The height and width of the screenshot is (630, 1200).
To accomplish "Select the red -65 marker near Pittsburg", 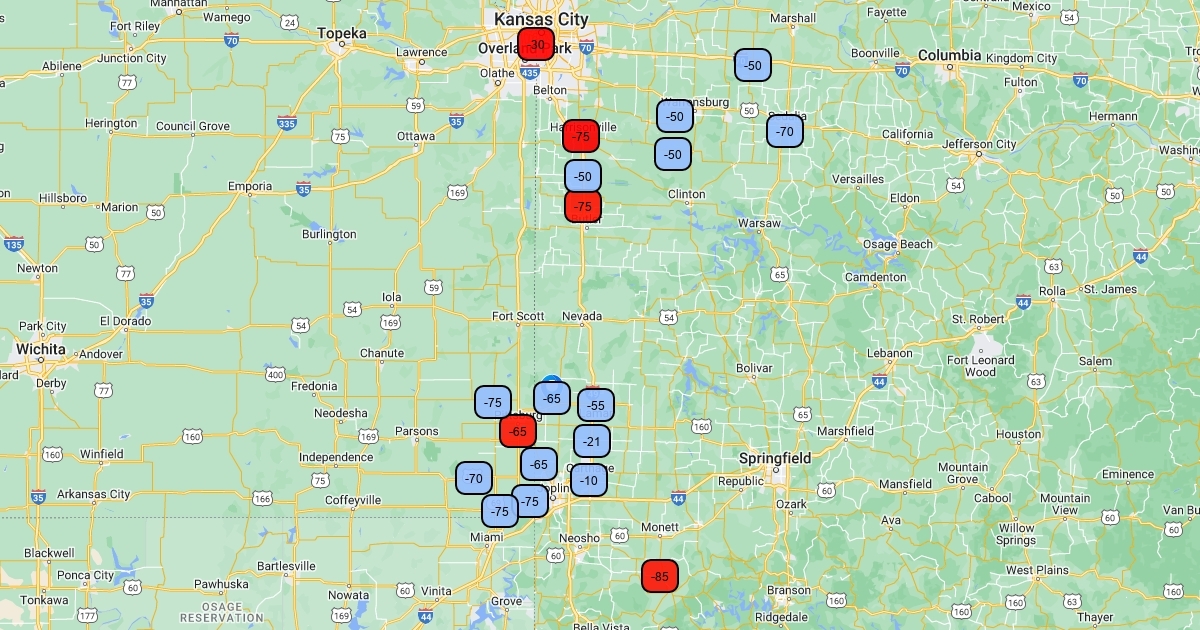I will click(x=518, y=431).
